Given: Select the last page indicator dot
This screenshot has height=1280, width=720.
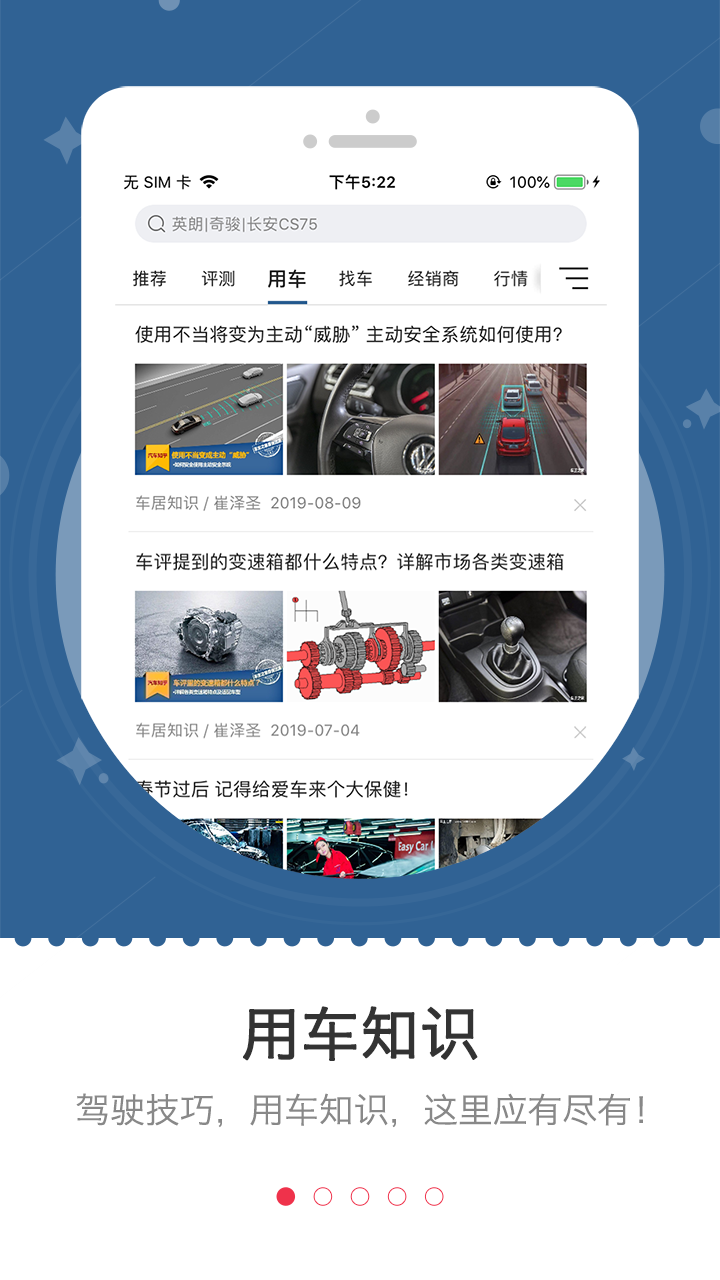Looking at the screenshot, I should pyautogui.click(x=434, y=1196).
